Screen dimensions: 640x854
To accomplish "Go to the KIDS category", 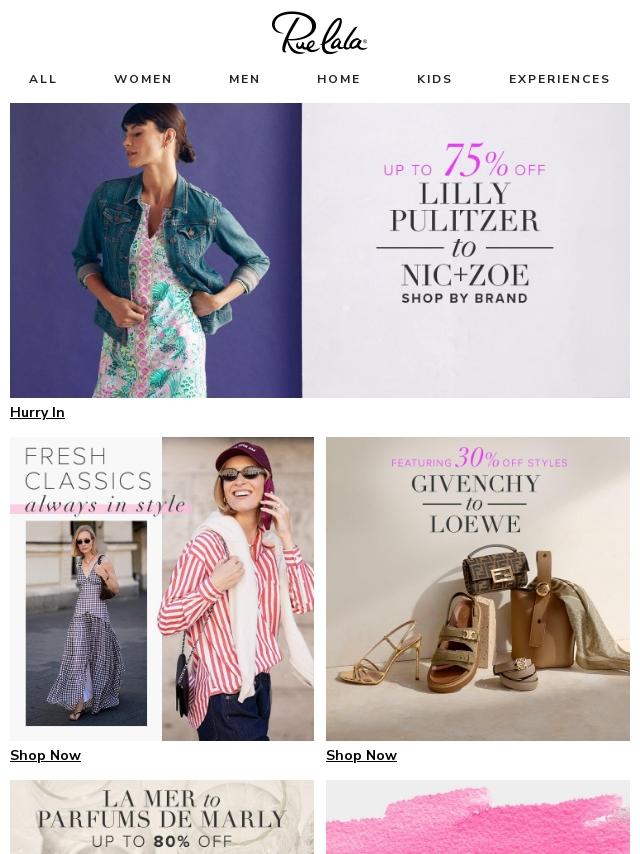I will (x=434, y=79).
